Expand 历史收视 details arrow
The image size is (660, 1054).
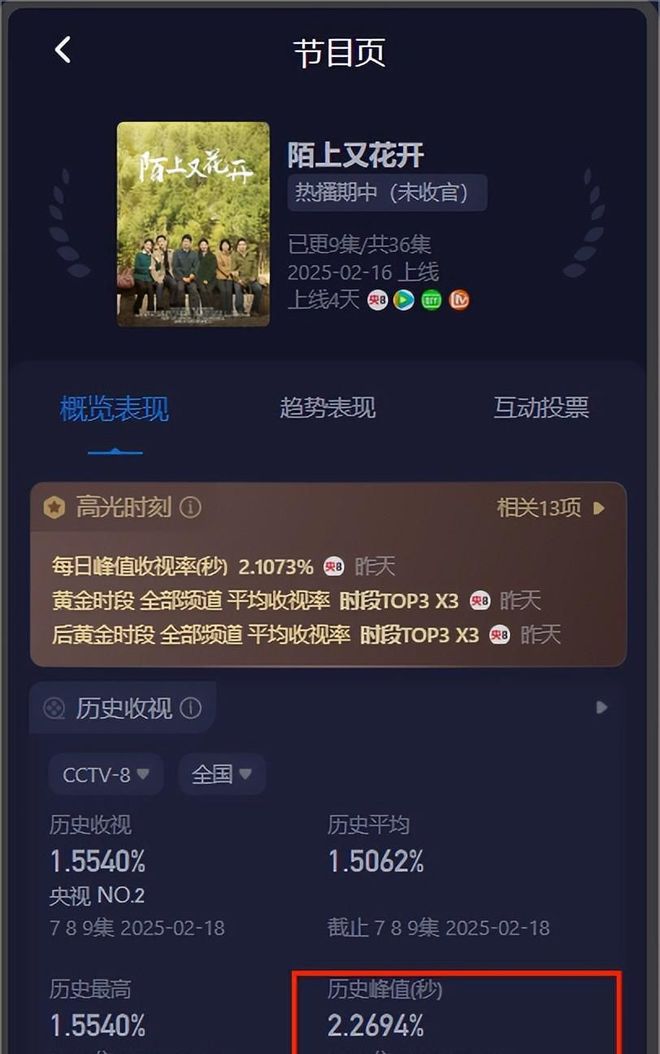click(601, 707)
